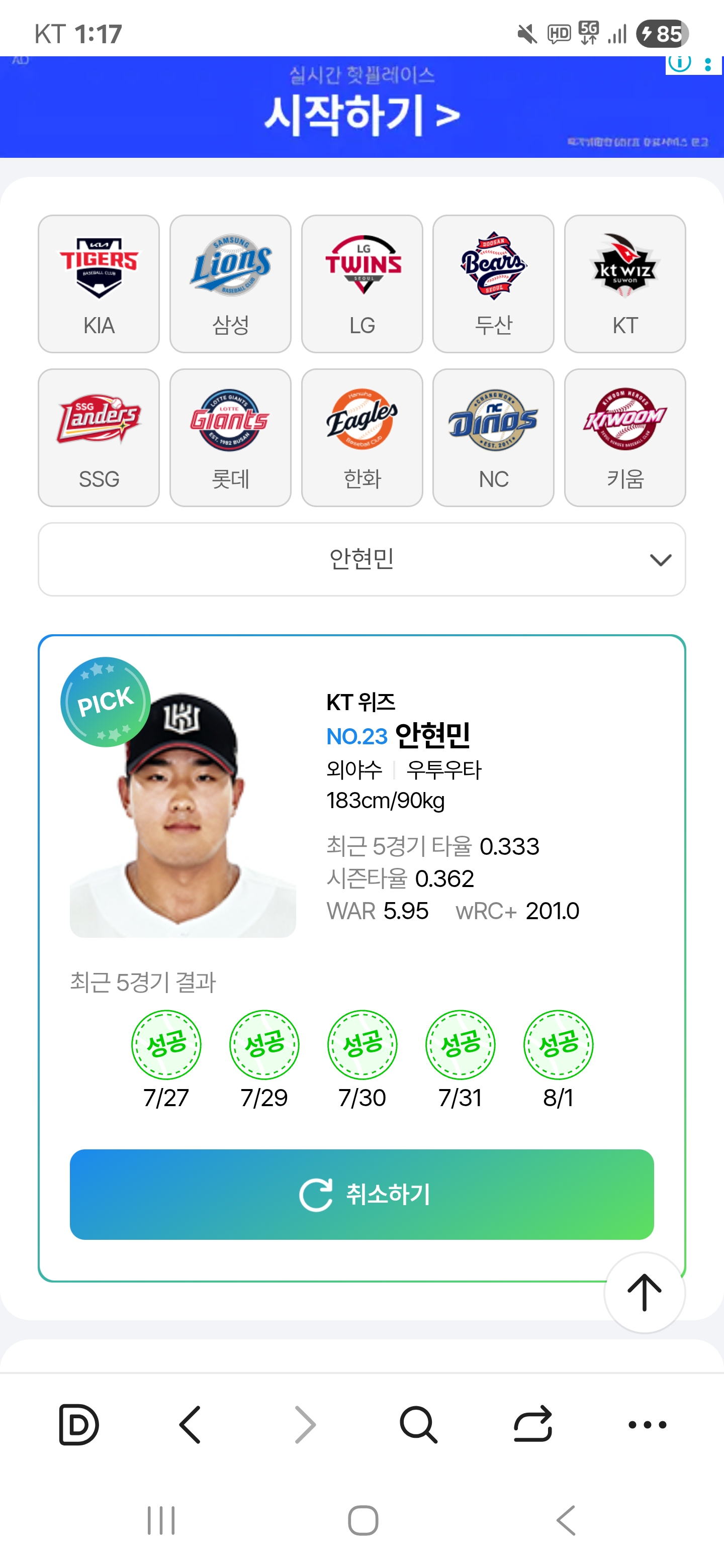Select the Doosan Bears team tile
Viewport: 724px width, 1568px height.
(x=493, y=283)
